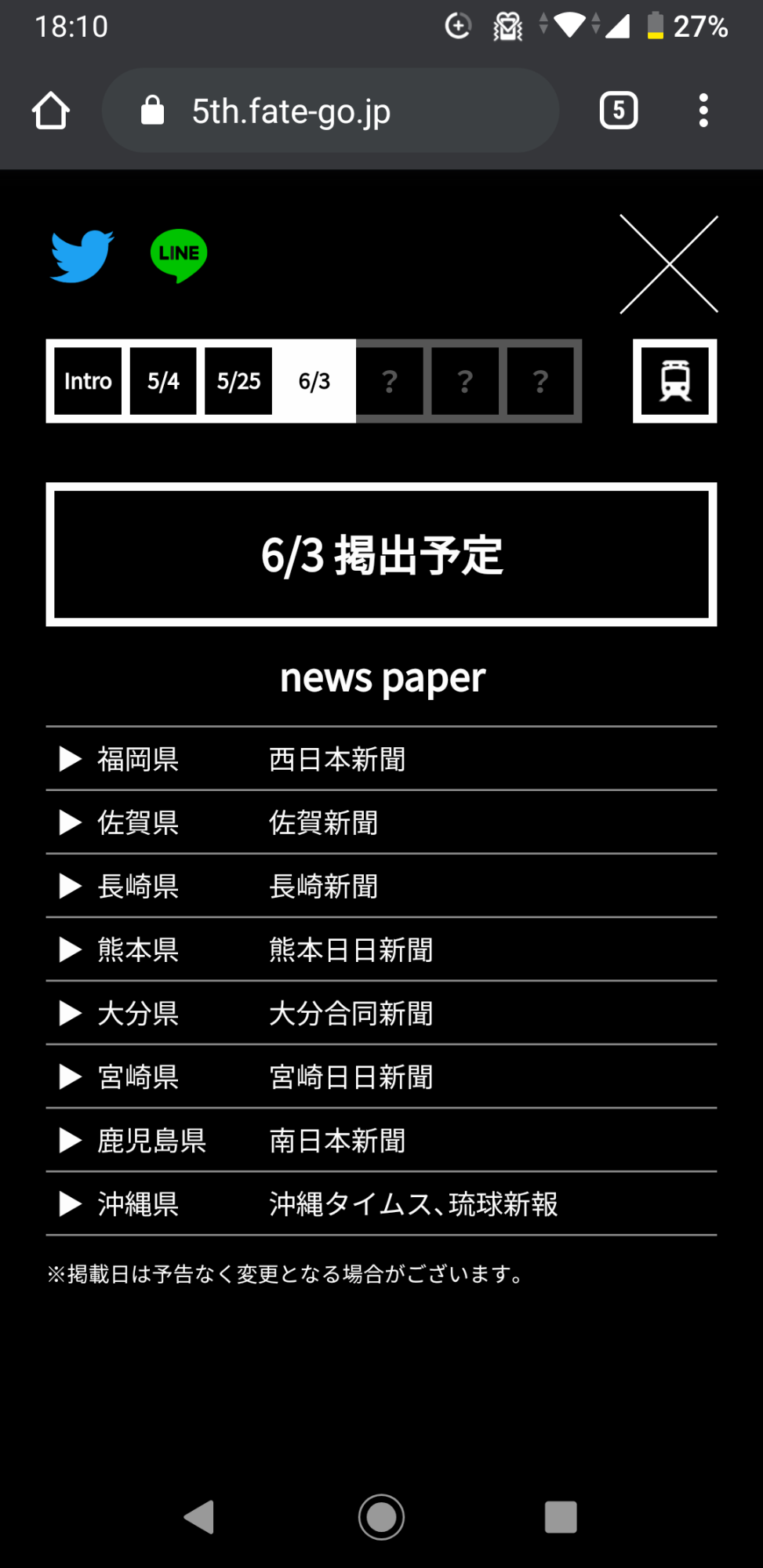This screenshot has height=1568, width=763.
Task: Expand the 大分県 row
Action: click(x=381, y=1013)
